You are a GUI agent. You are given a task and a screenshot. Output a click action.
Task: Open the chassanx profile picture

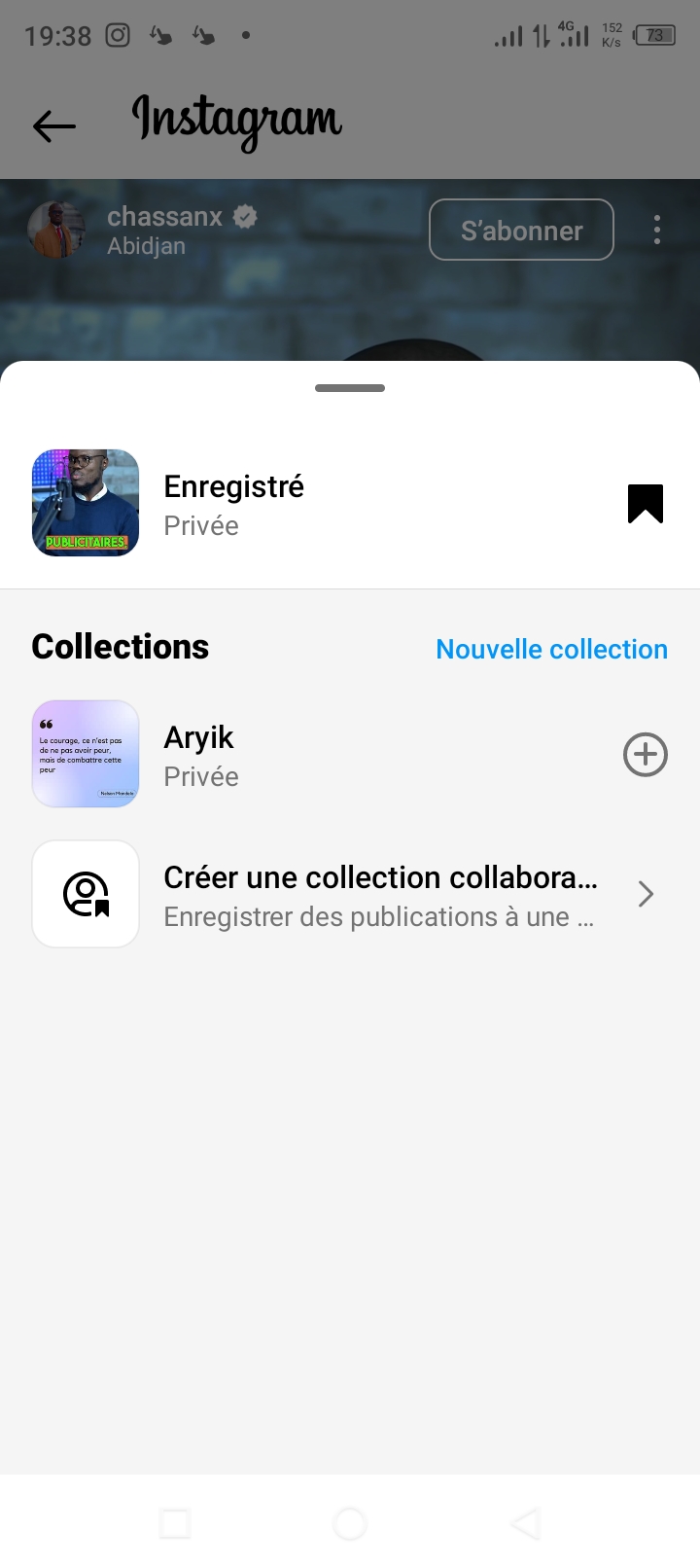pyautogui.click(x=54, y=231)
